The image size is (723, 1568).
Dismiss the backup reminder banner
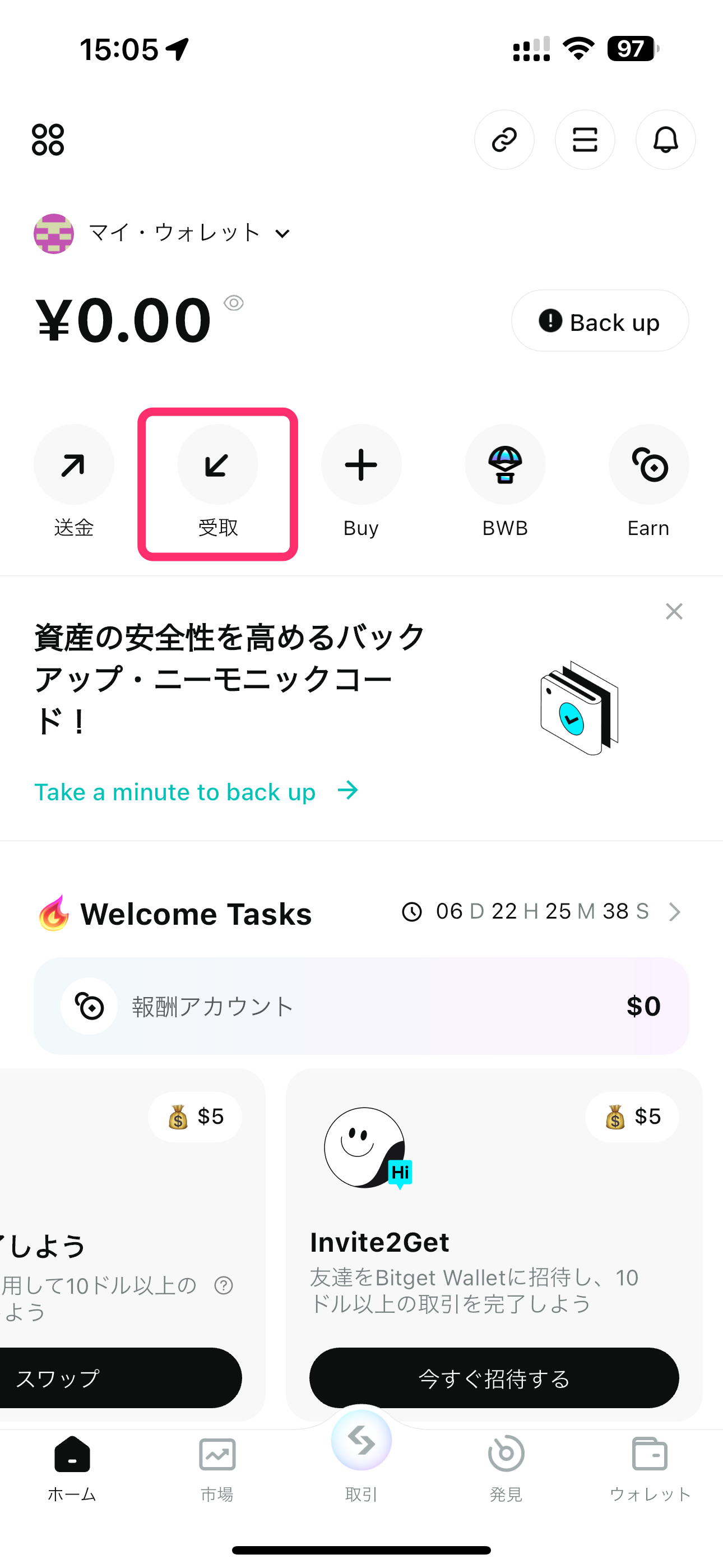click(x=674, y=611)
